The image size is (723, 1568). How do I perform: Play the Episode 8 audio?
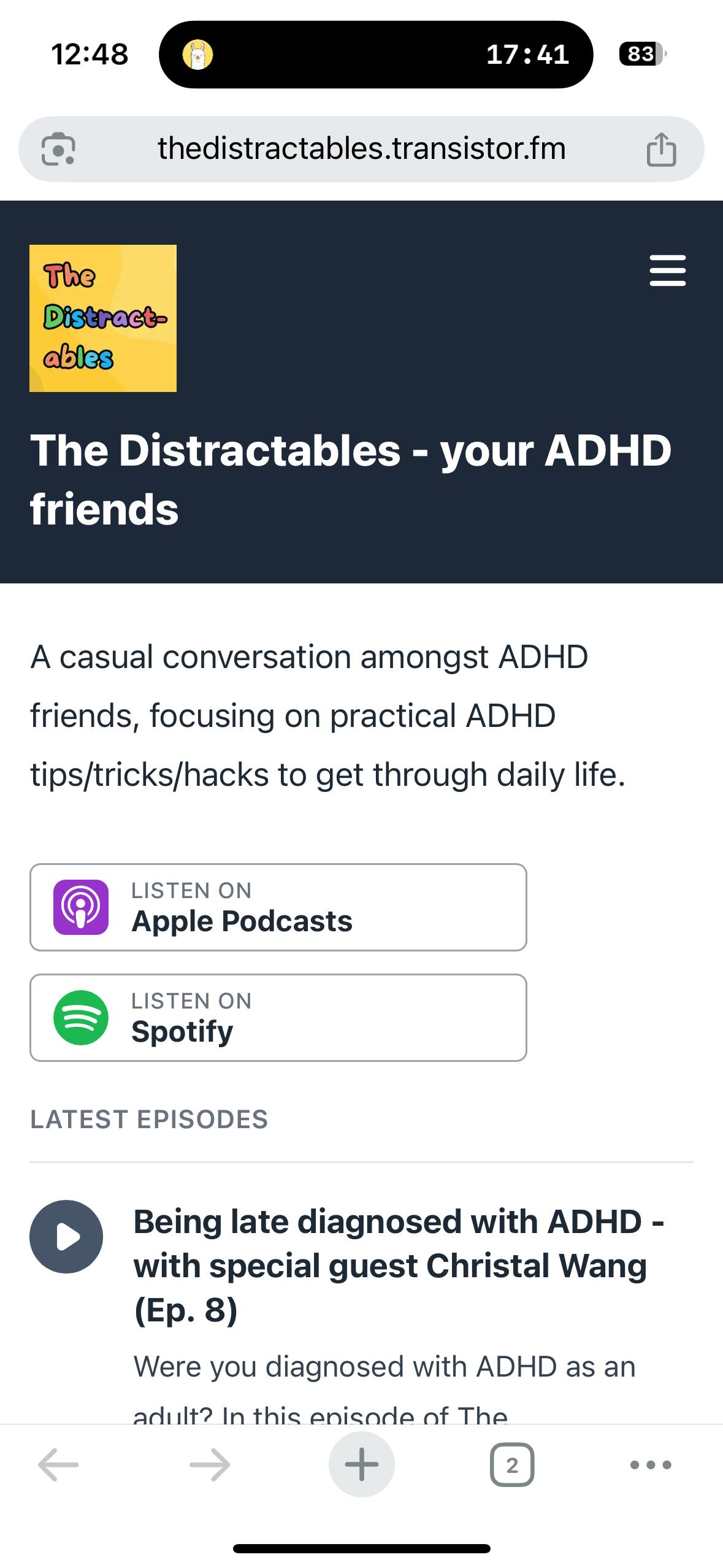tap(66, 1237)
